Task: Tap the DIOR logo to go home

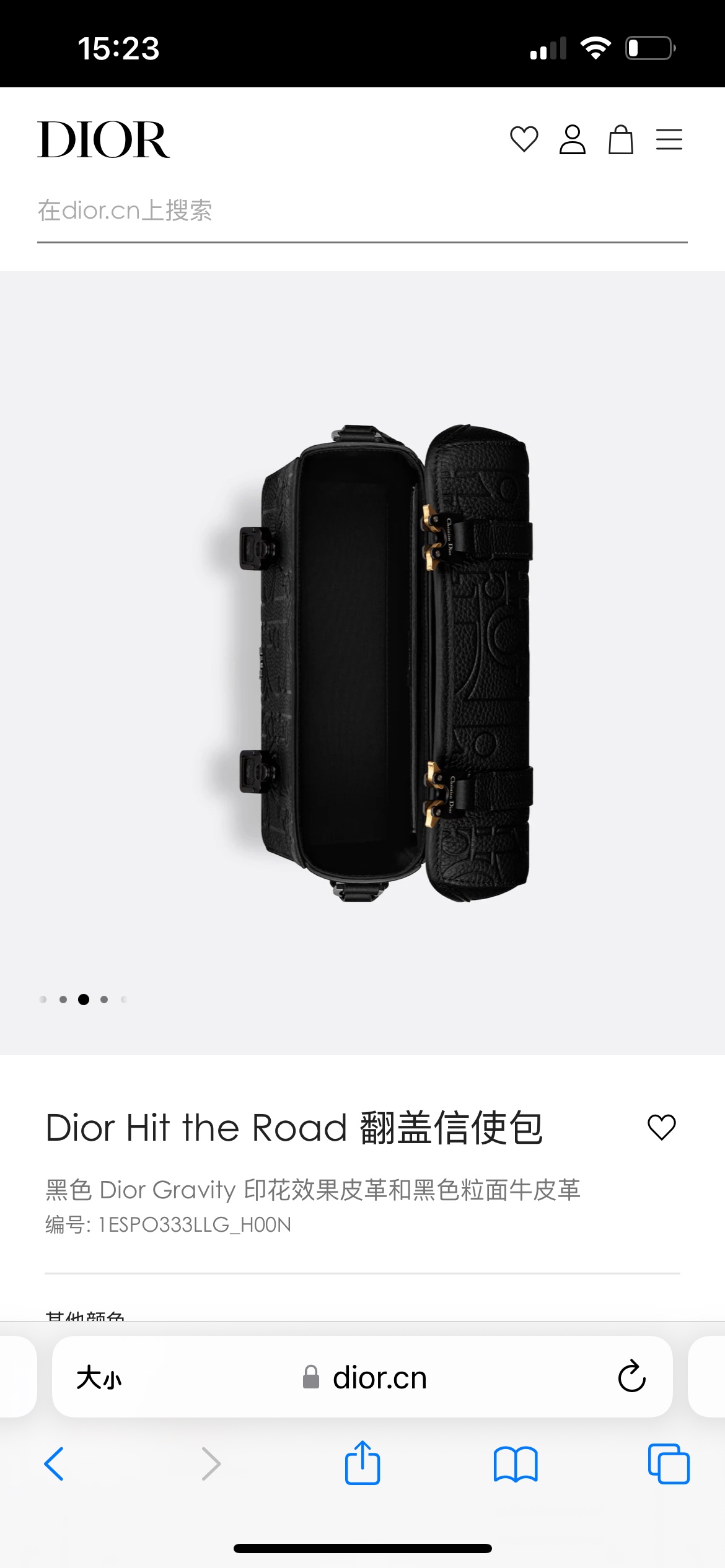Action: coord(103,139)
